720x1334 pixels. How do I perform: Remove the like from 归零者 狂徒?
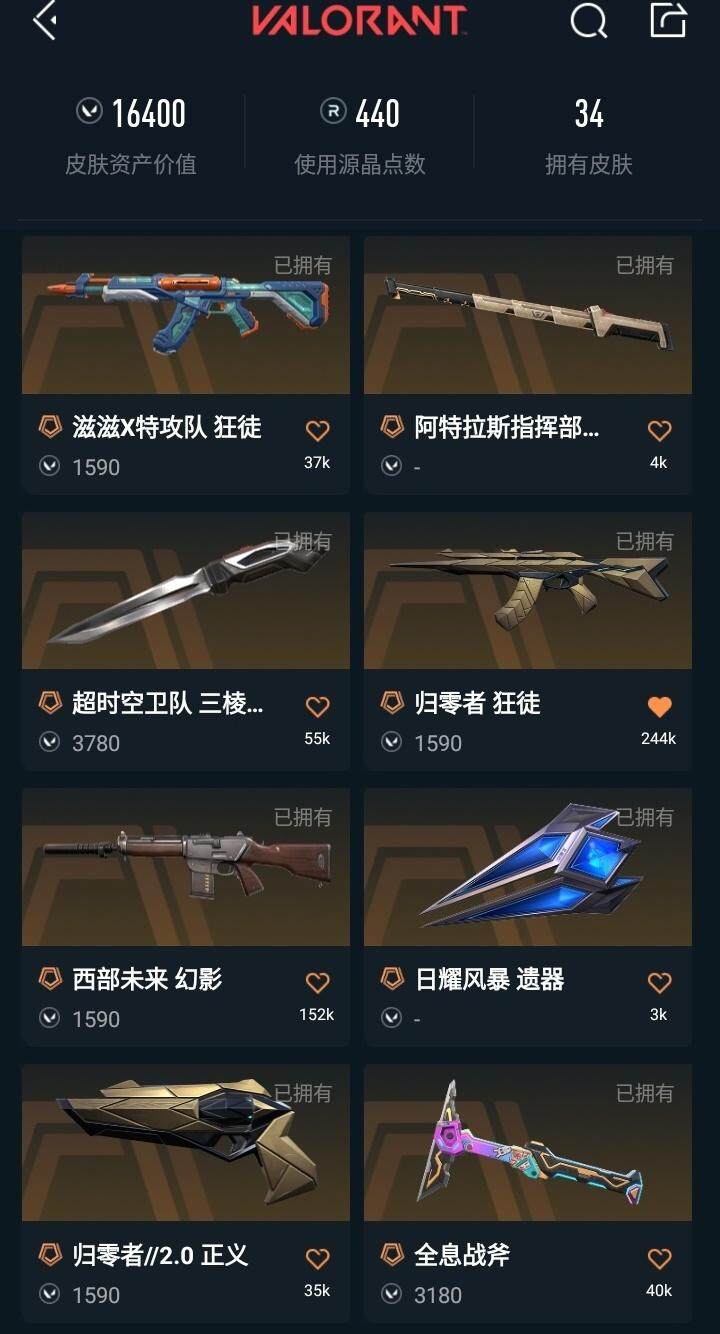pos(659,707)
